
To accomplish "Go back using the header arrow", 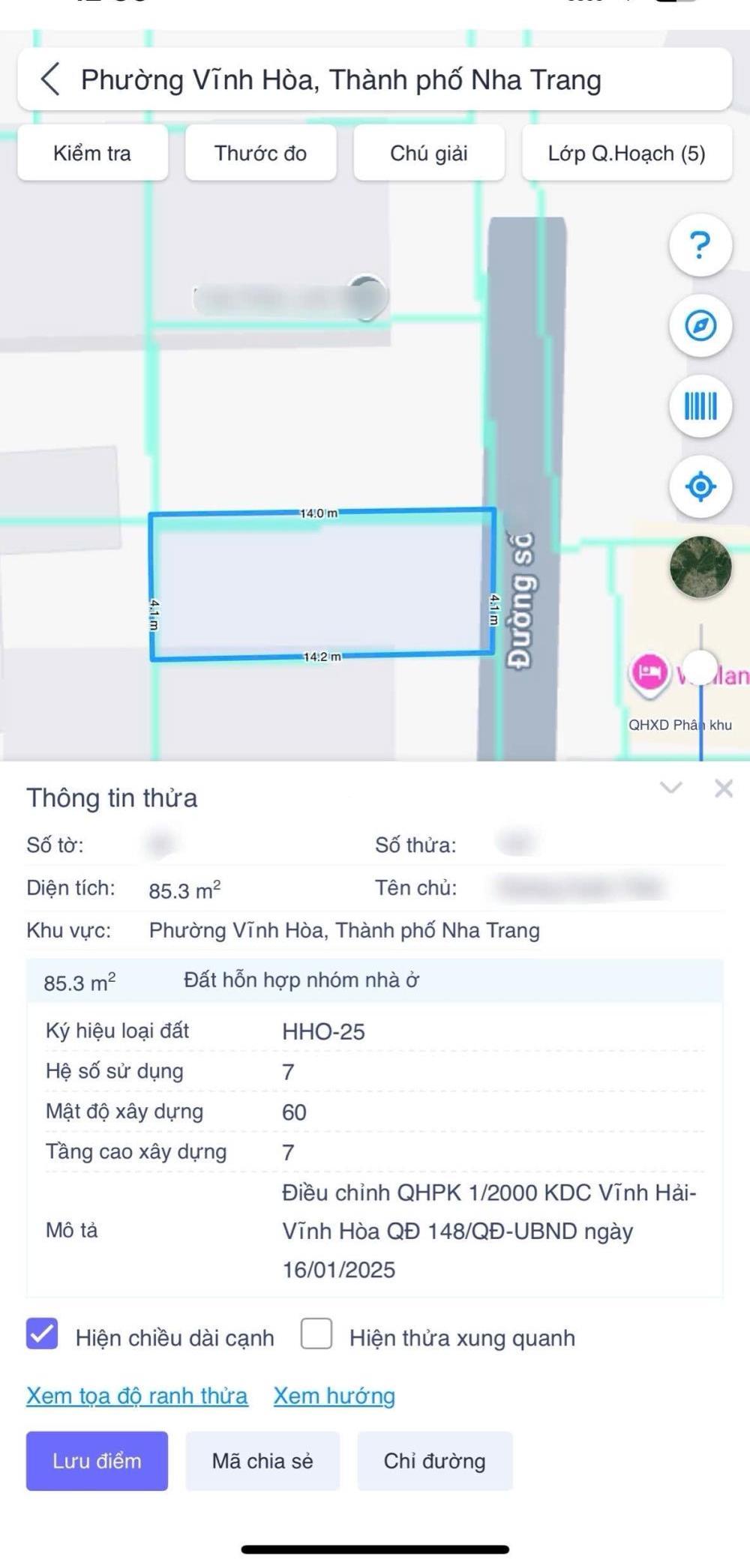I will pos(50,79).
